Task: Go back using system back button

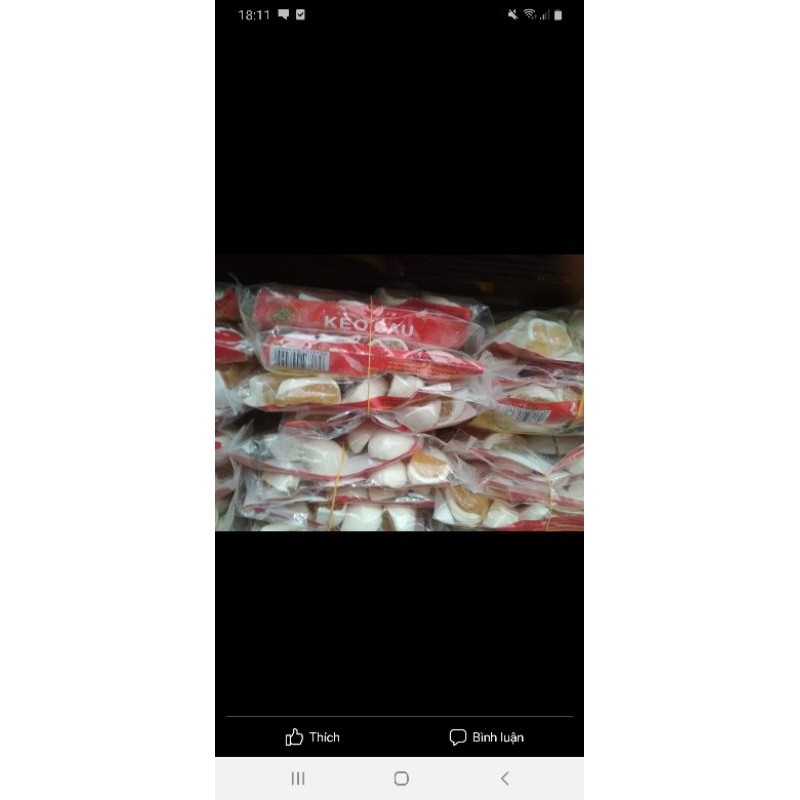Action: [504, 778]
